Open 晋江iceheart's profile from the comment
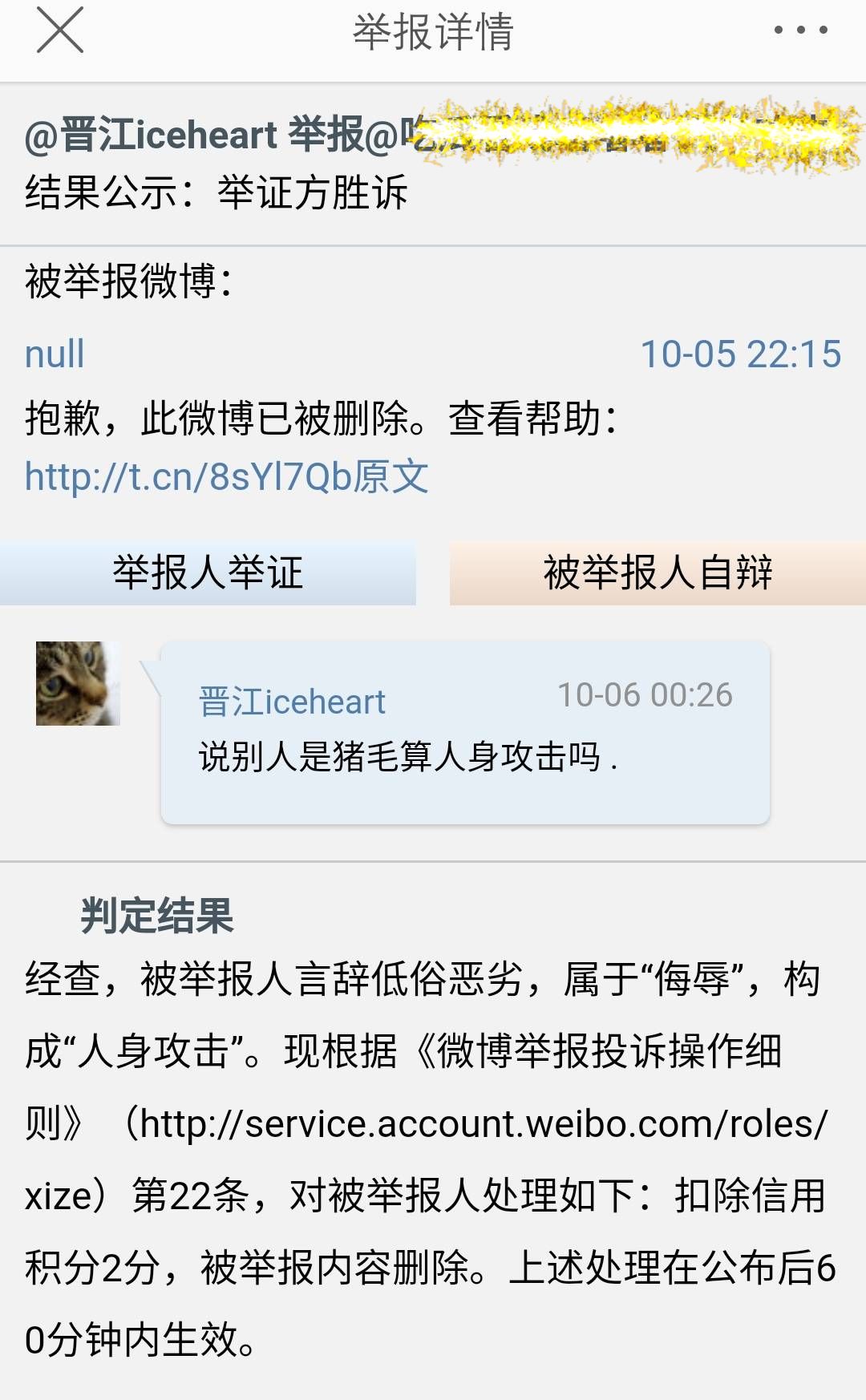Image resolution: width=866 pixels, height=1400 pixels. [x=292, y=702]
